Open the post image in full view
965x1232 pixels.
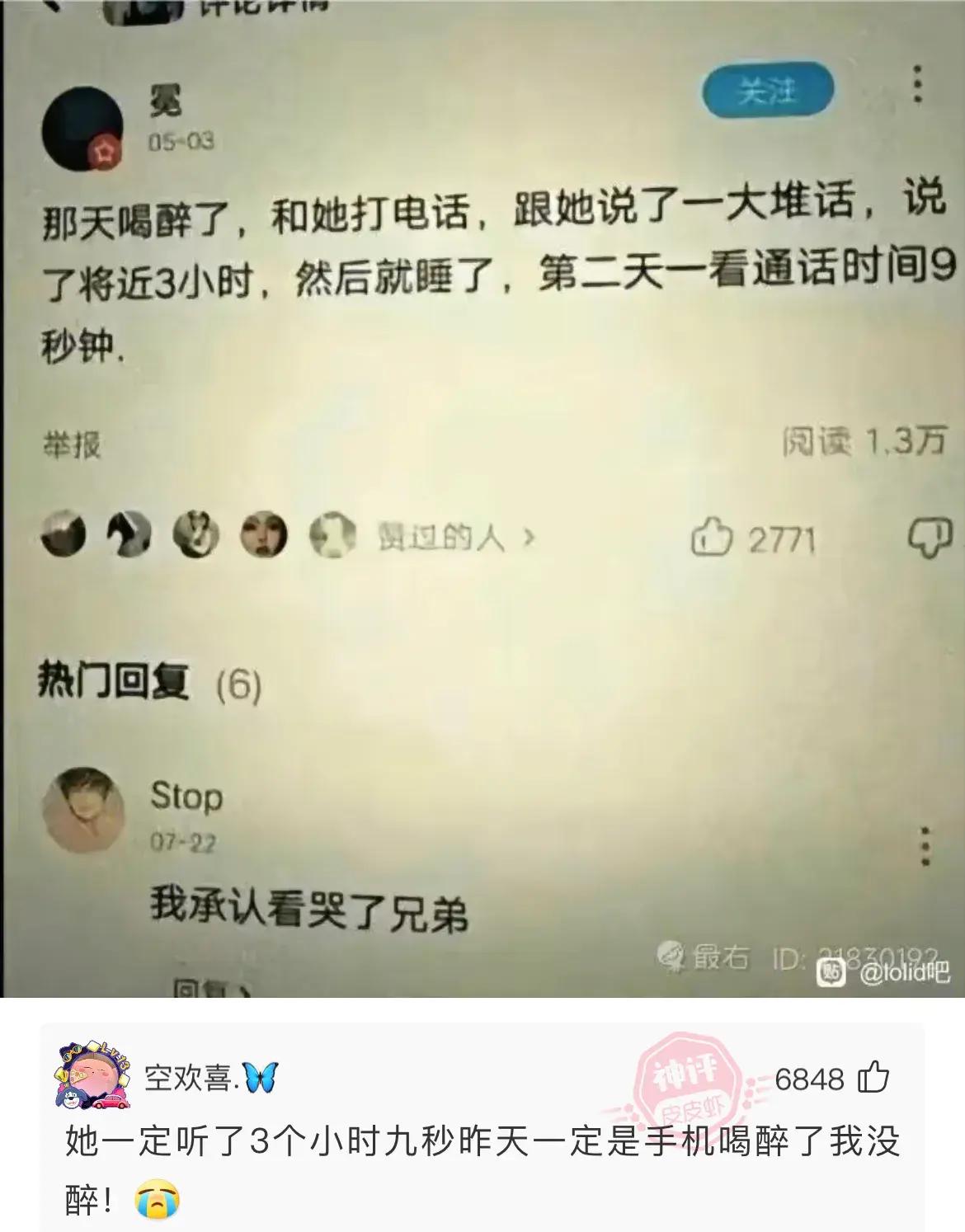point(482,495)
